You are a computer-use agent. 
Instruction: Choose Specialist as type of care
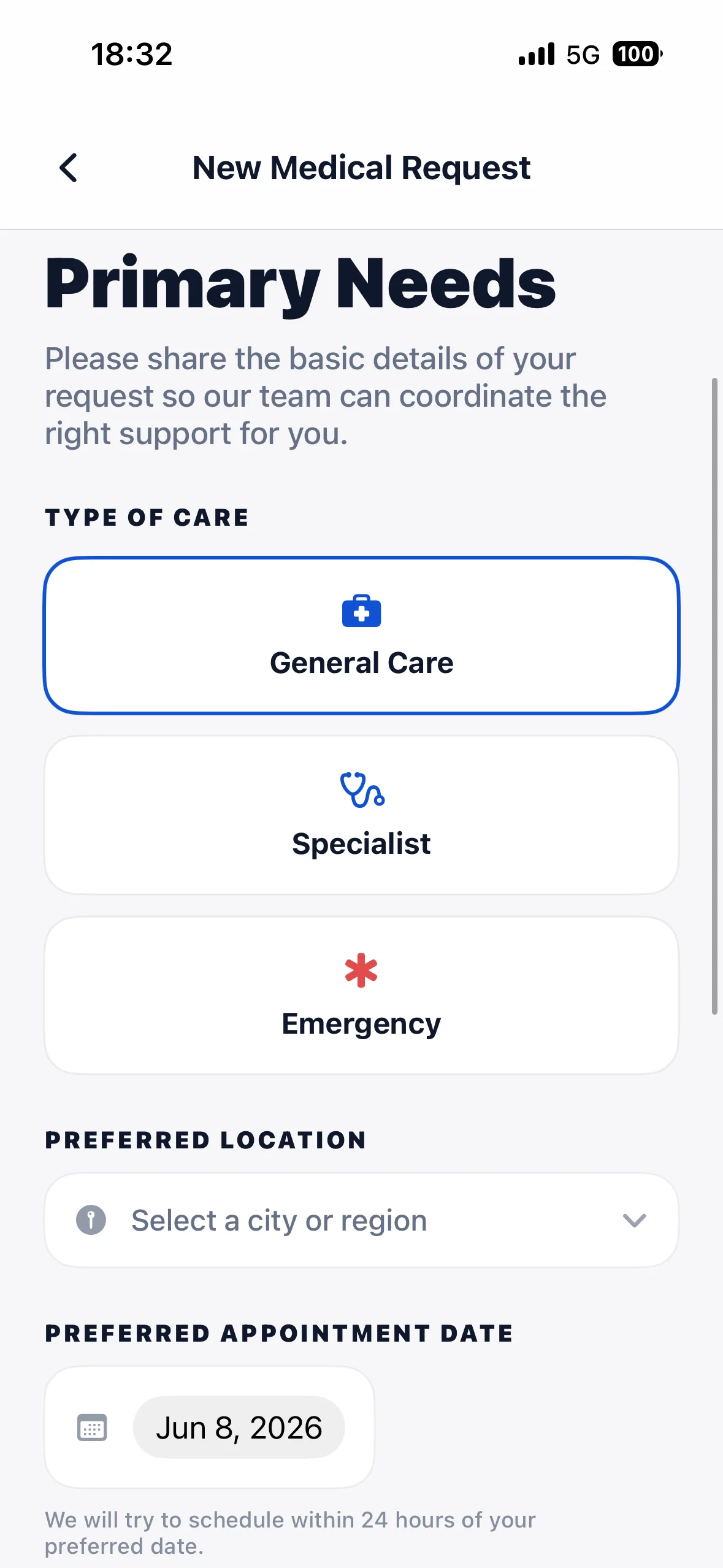[x=361, y=815]
